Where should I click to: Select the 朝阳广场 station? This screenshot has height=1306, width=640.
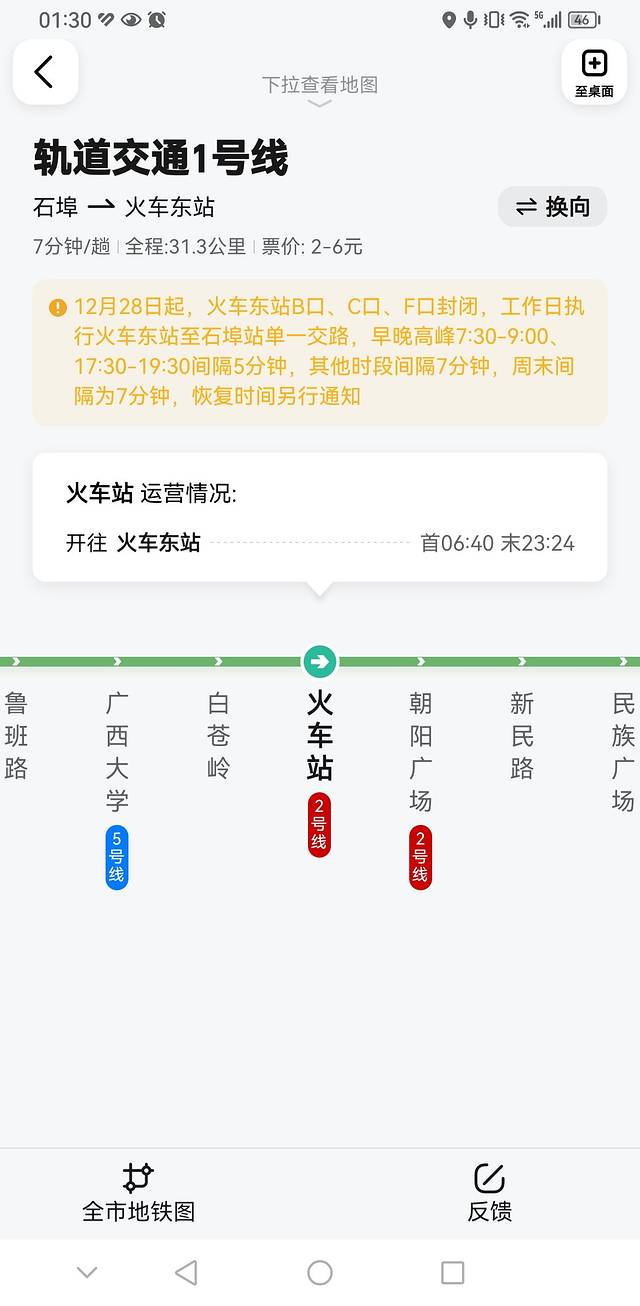[420, 751]
